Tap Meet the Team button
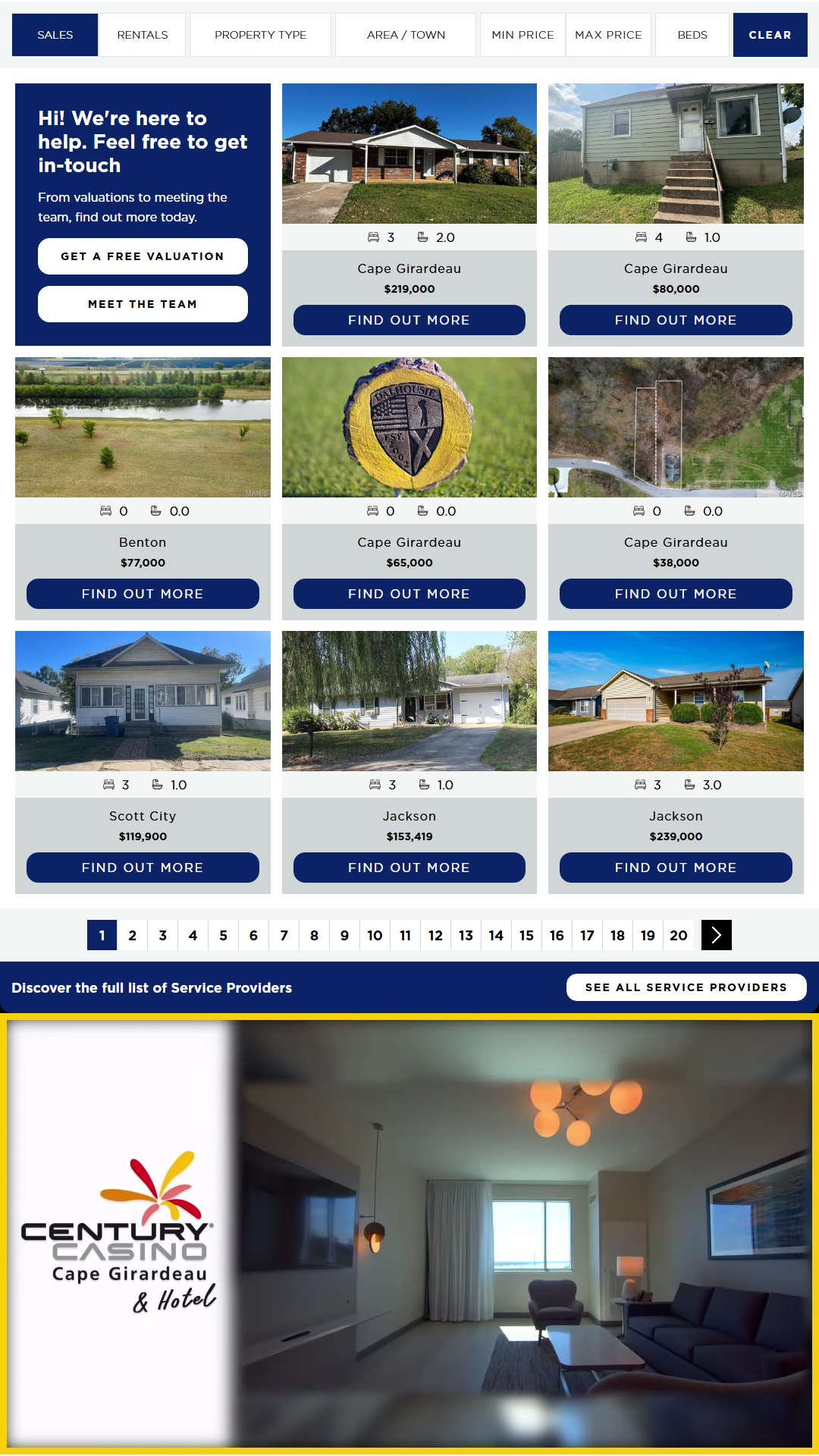This screenshot has height=1456, width=819. coord(143,304)
